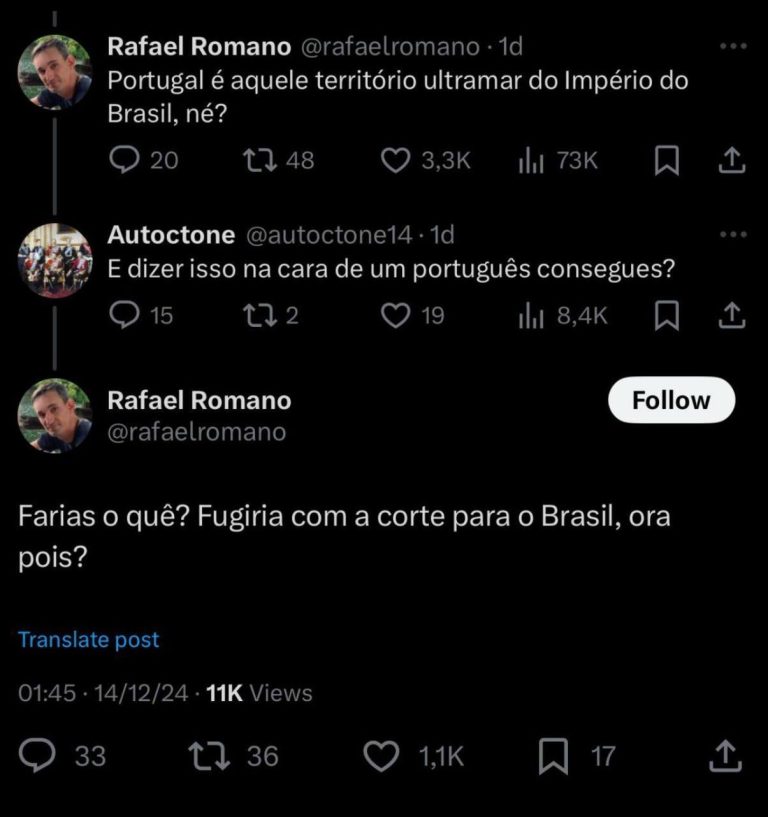The height and width of the screenshot is (817, 768).
Task: Like Rafael Romano's tweet with 3,3K likes
Action: 398,160
